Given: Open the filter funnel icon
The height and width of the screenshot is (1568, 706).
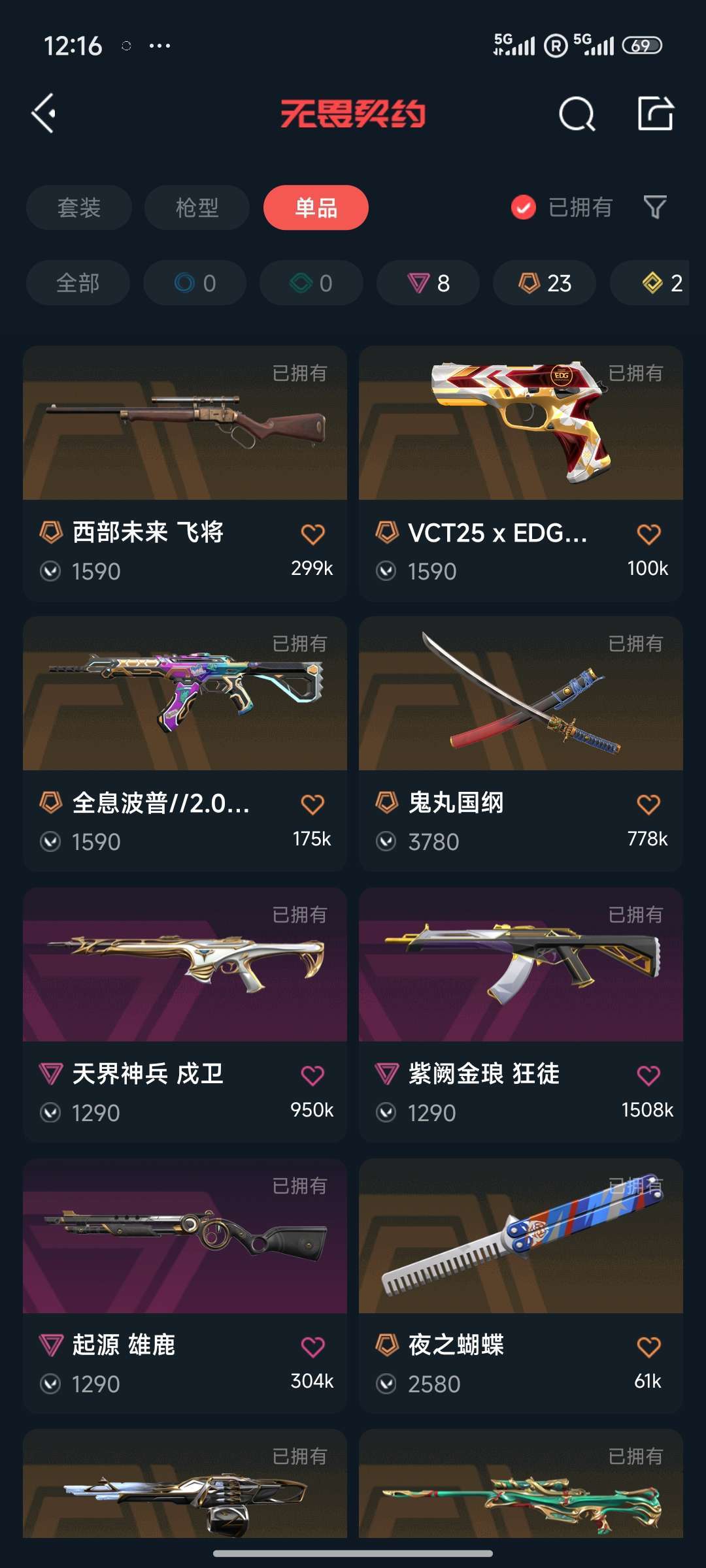Looking at the screenshot, I should pos(655,208).
